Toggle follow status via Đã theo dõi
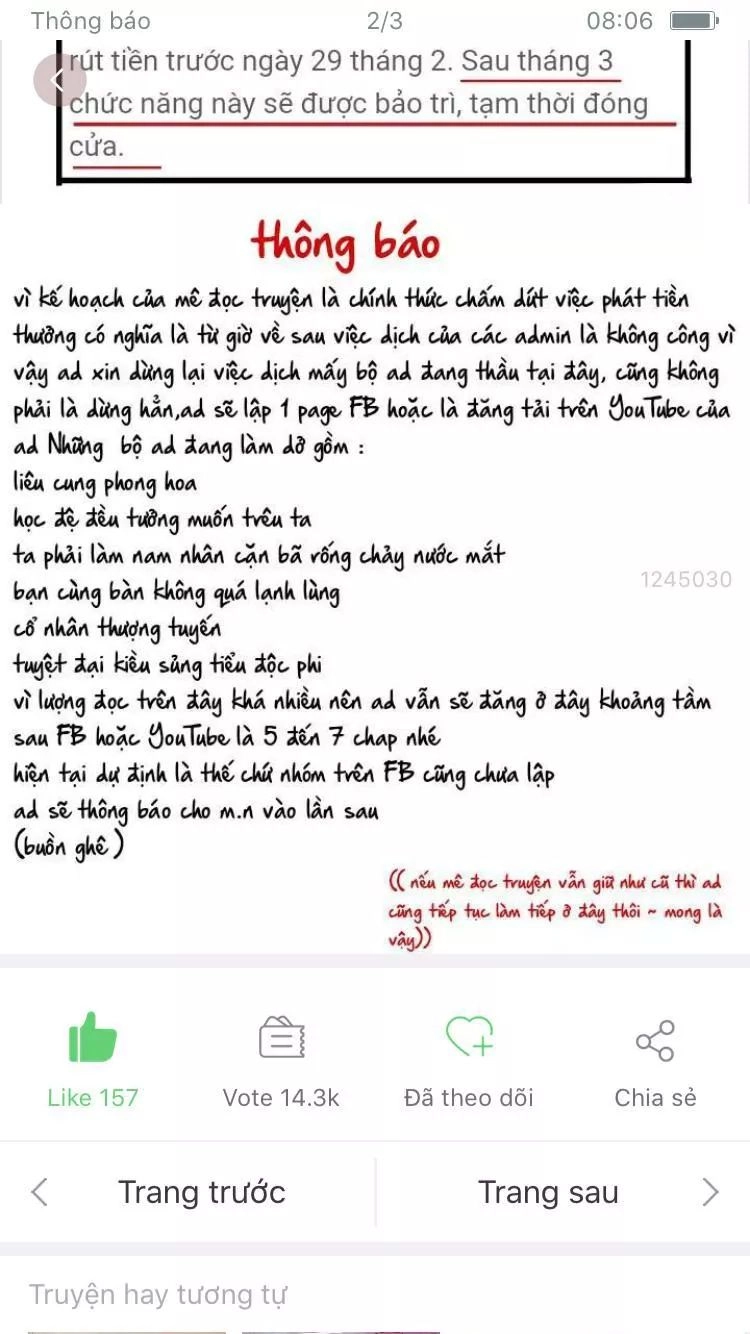Image resolution: width=750 pixels, height=1334 pixels. (x=467, y=1097)
